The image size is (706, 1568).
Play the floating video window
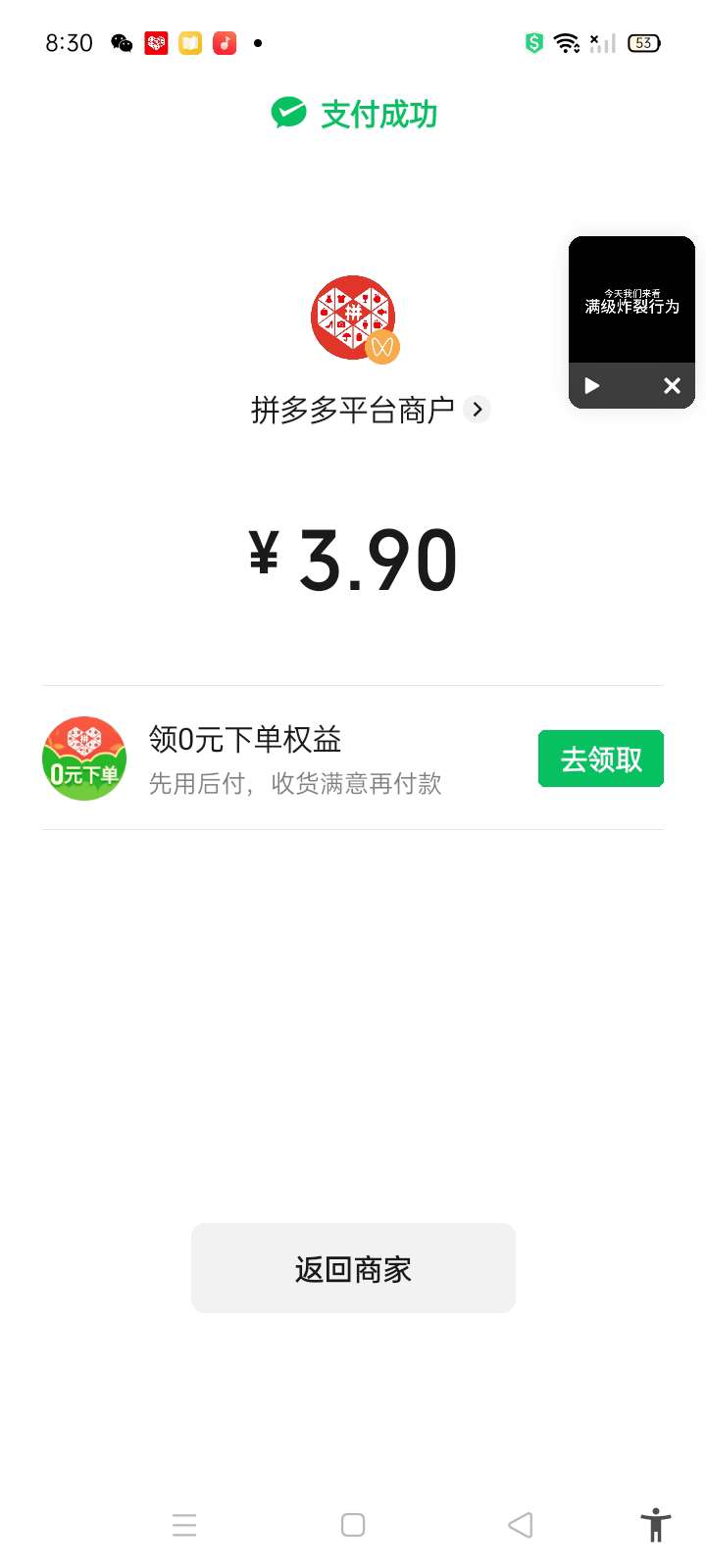pyautogui.click(x=592, y=386)
